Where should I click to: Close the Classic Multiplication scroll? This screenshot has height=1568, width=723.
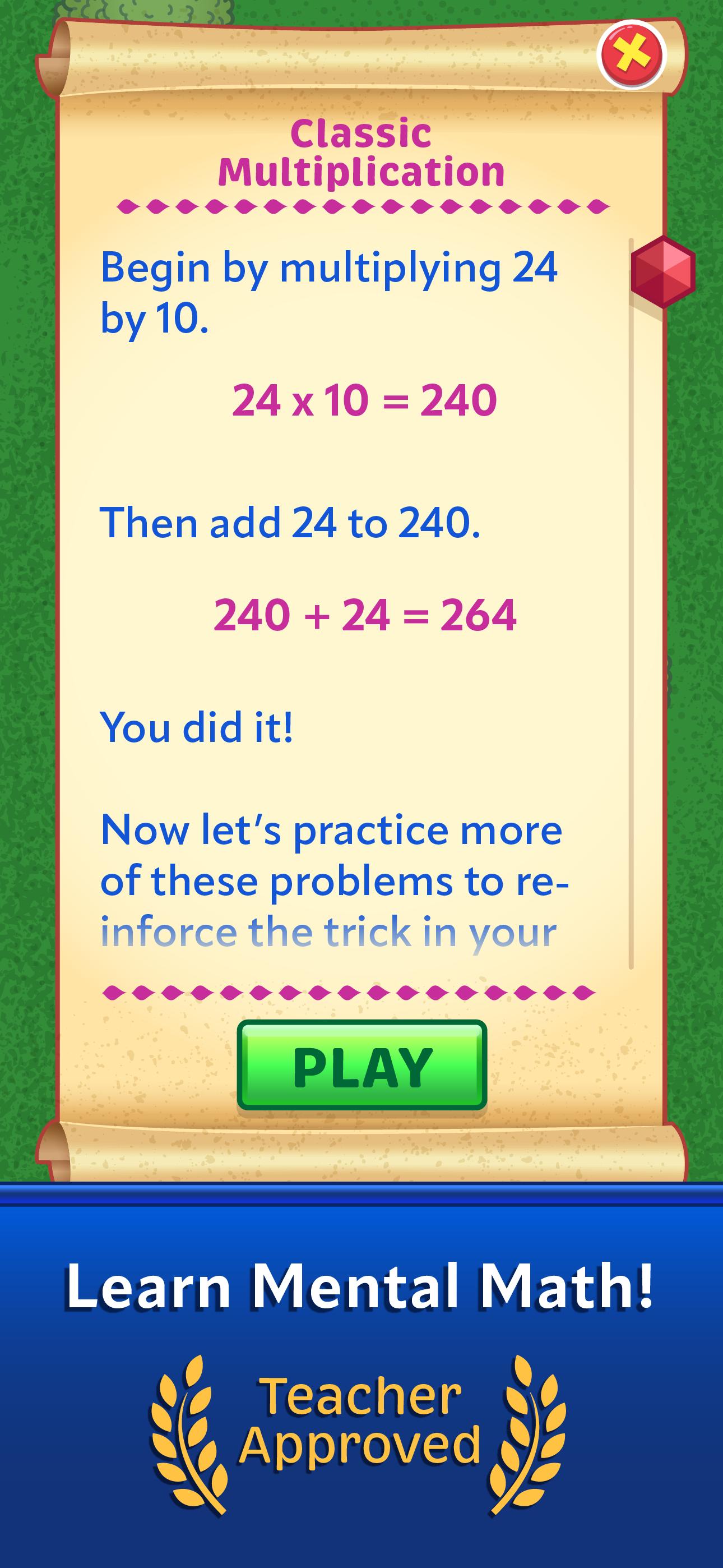632,56
